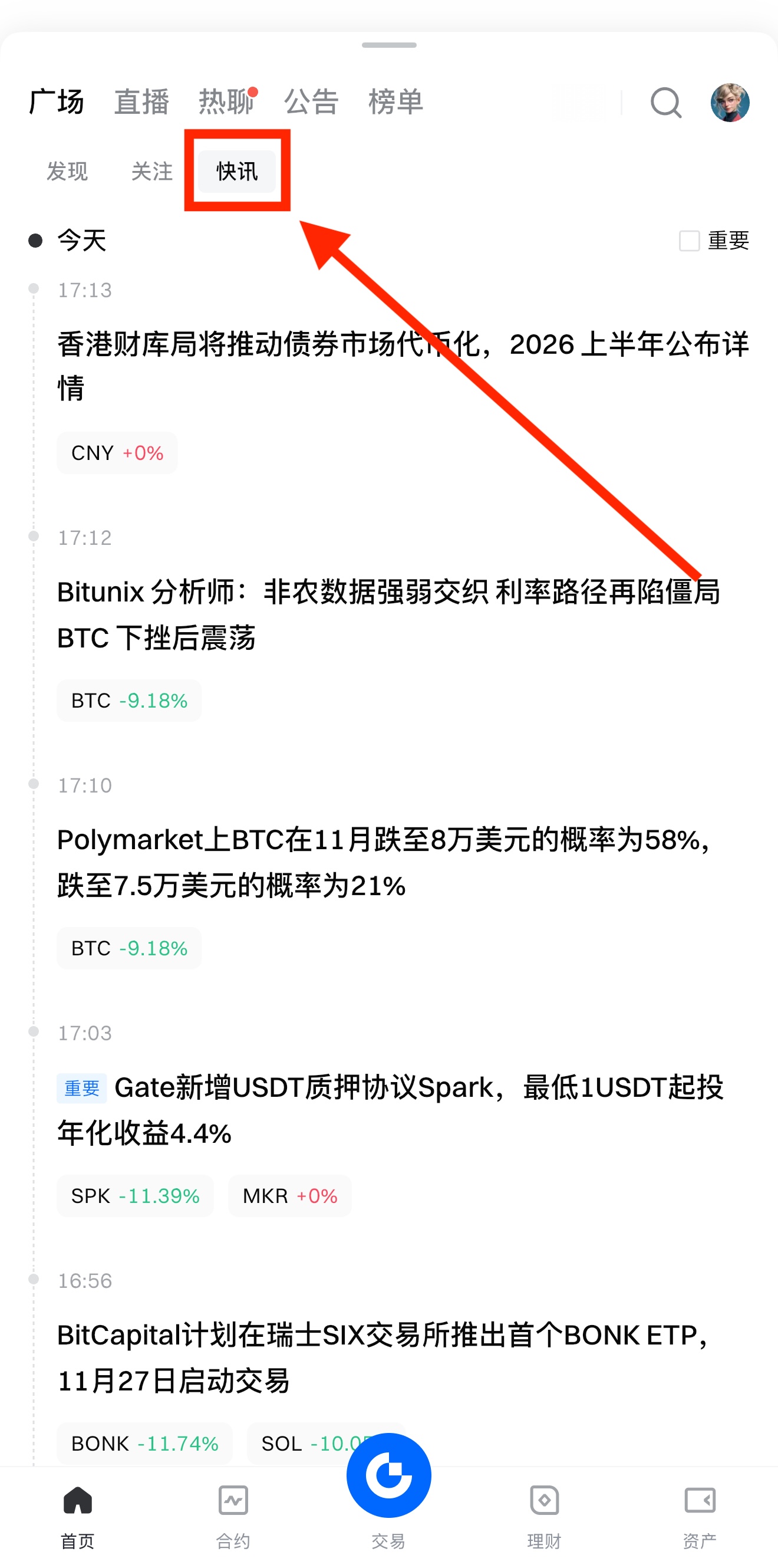Screen dimensions: 778x1568
Task: Tap the CNY +0% chip
Action: tap(117, 453)
